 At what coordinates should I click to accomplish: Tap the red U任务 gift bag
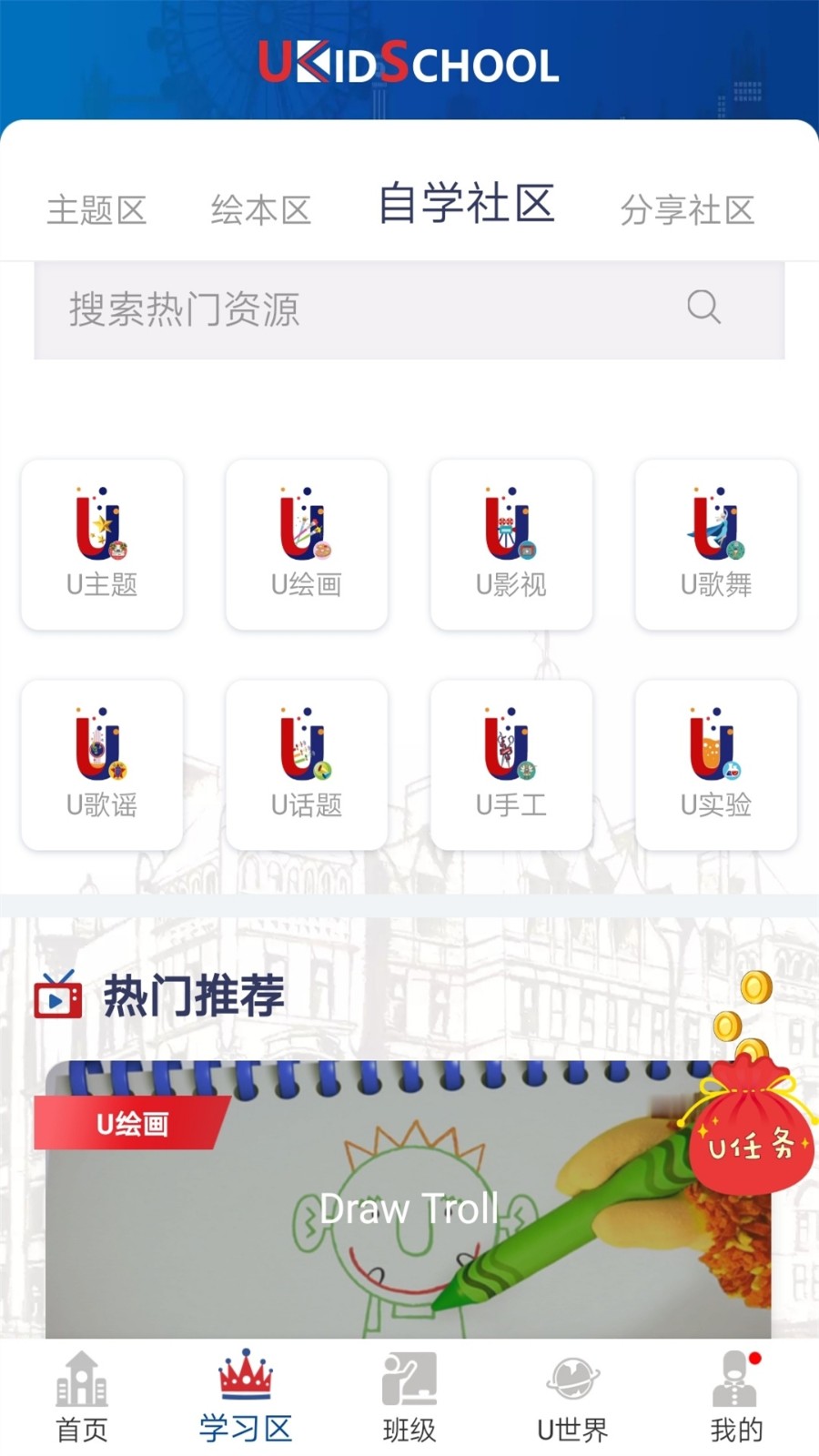click(748, 1140)
